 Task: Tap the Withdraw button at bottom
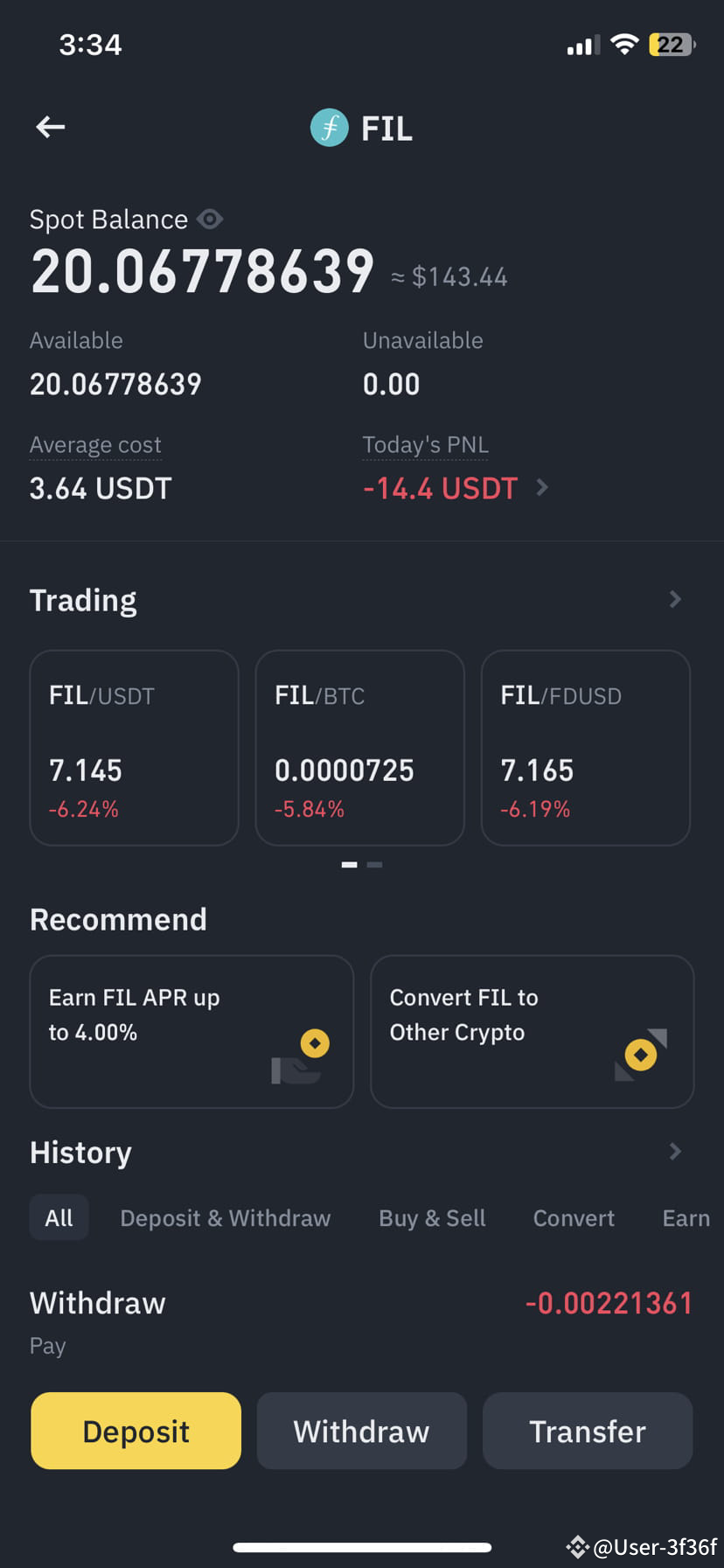click(362, 1431)
